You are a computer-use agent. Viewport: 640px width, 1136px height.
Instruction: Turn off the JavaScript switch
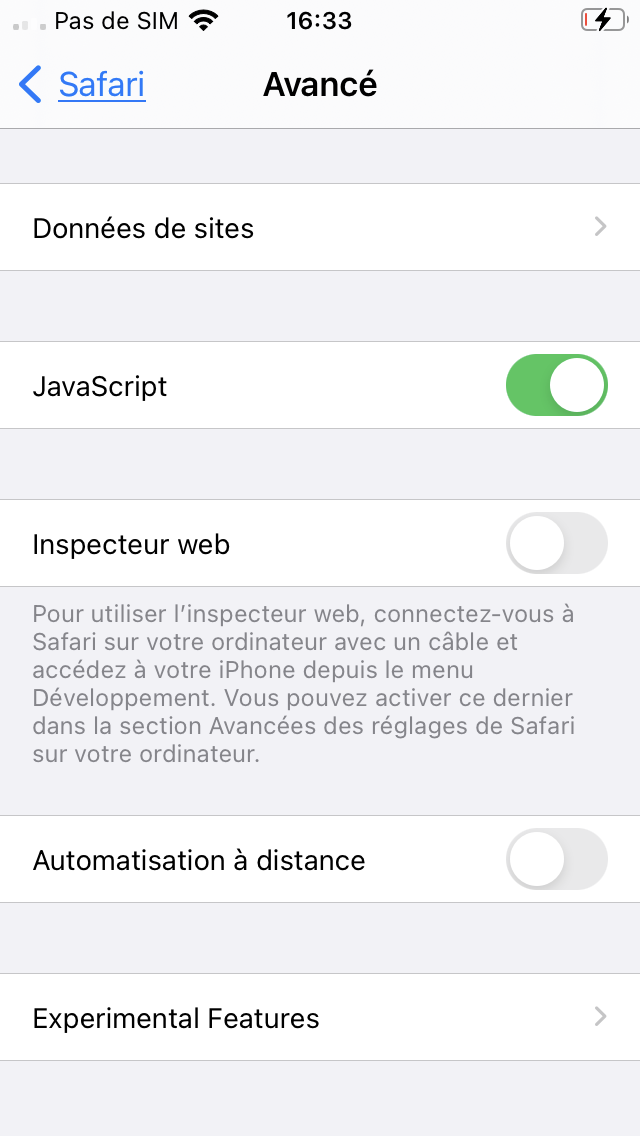[x=557, y=385]
